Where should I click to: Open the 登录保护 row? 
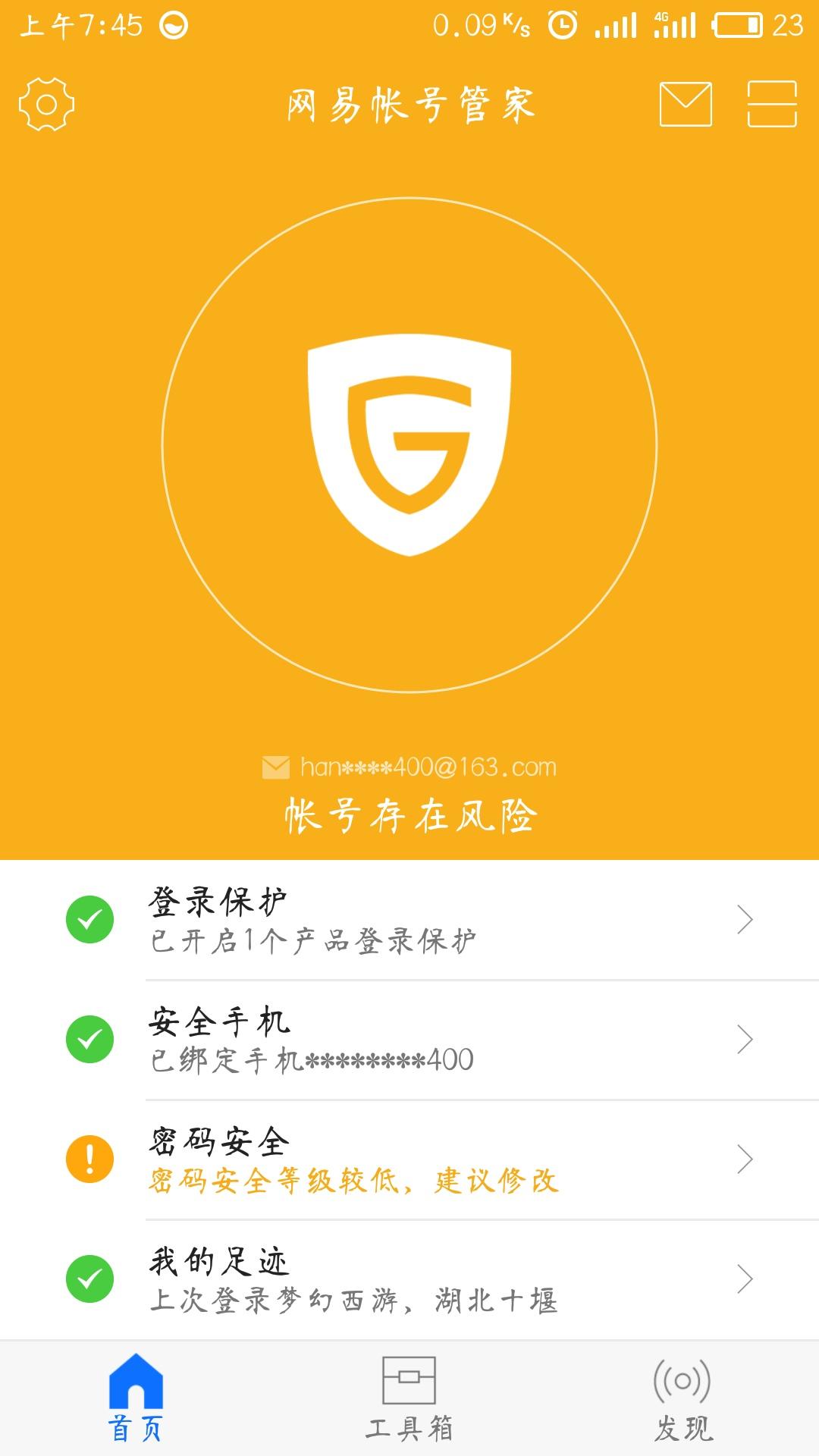coord(409,920)
